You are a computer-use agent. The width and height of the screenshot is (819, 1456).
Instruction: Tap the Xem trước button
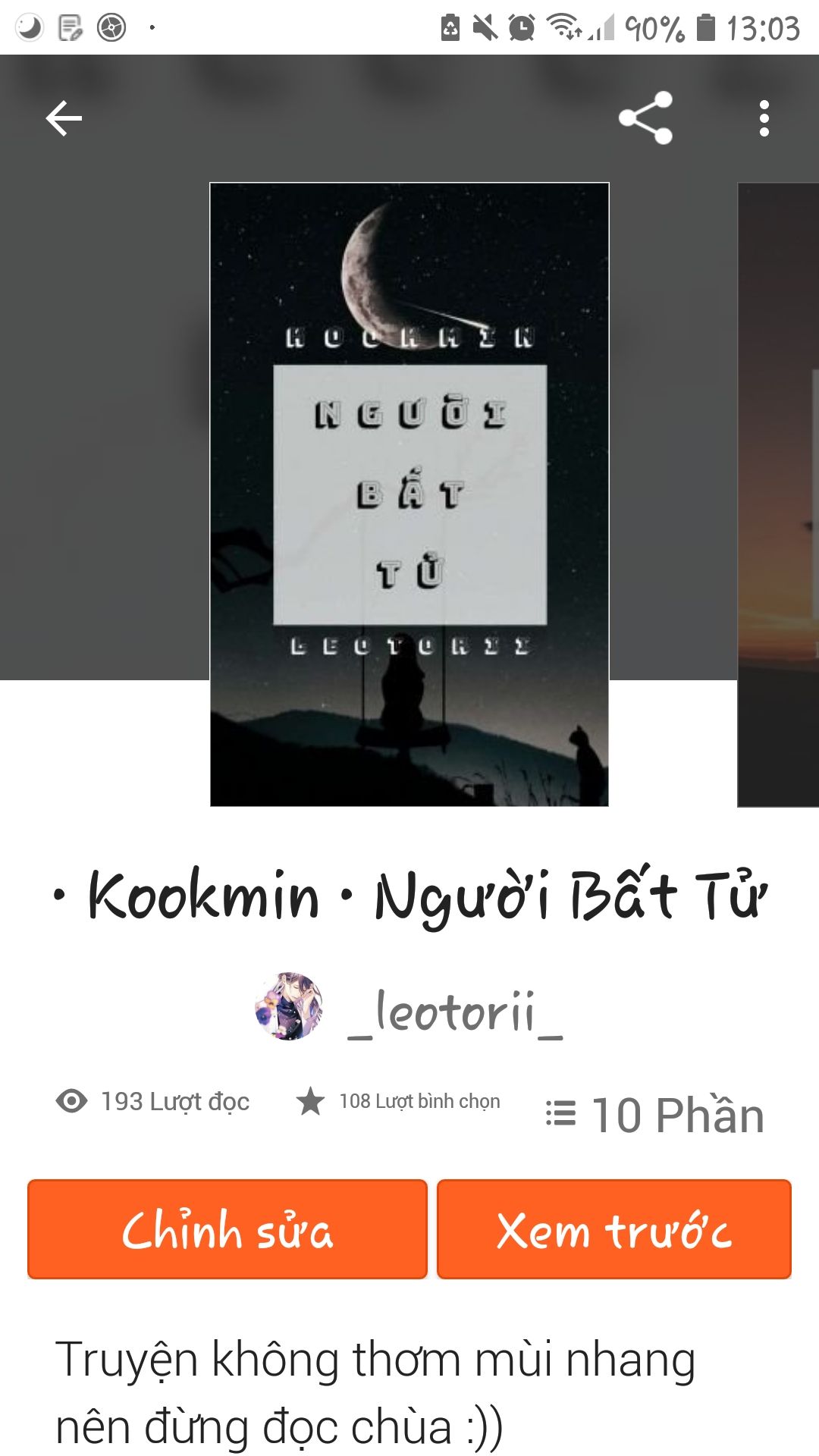tap(614, 1229)
